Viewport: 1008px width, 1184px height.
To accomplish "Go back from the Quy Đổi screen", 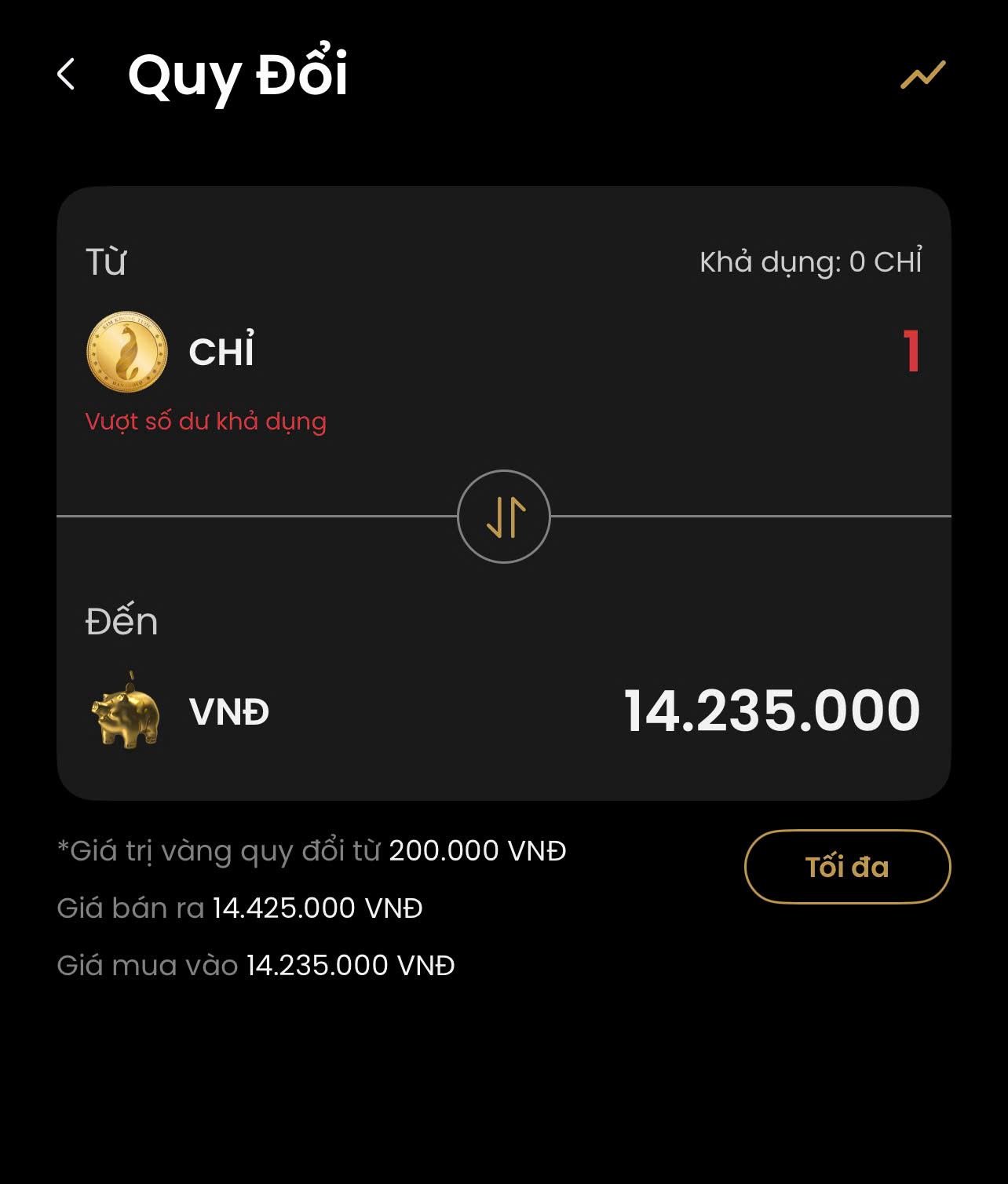I will pyautogui.click(x=67, y=75).
